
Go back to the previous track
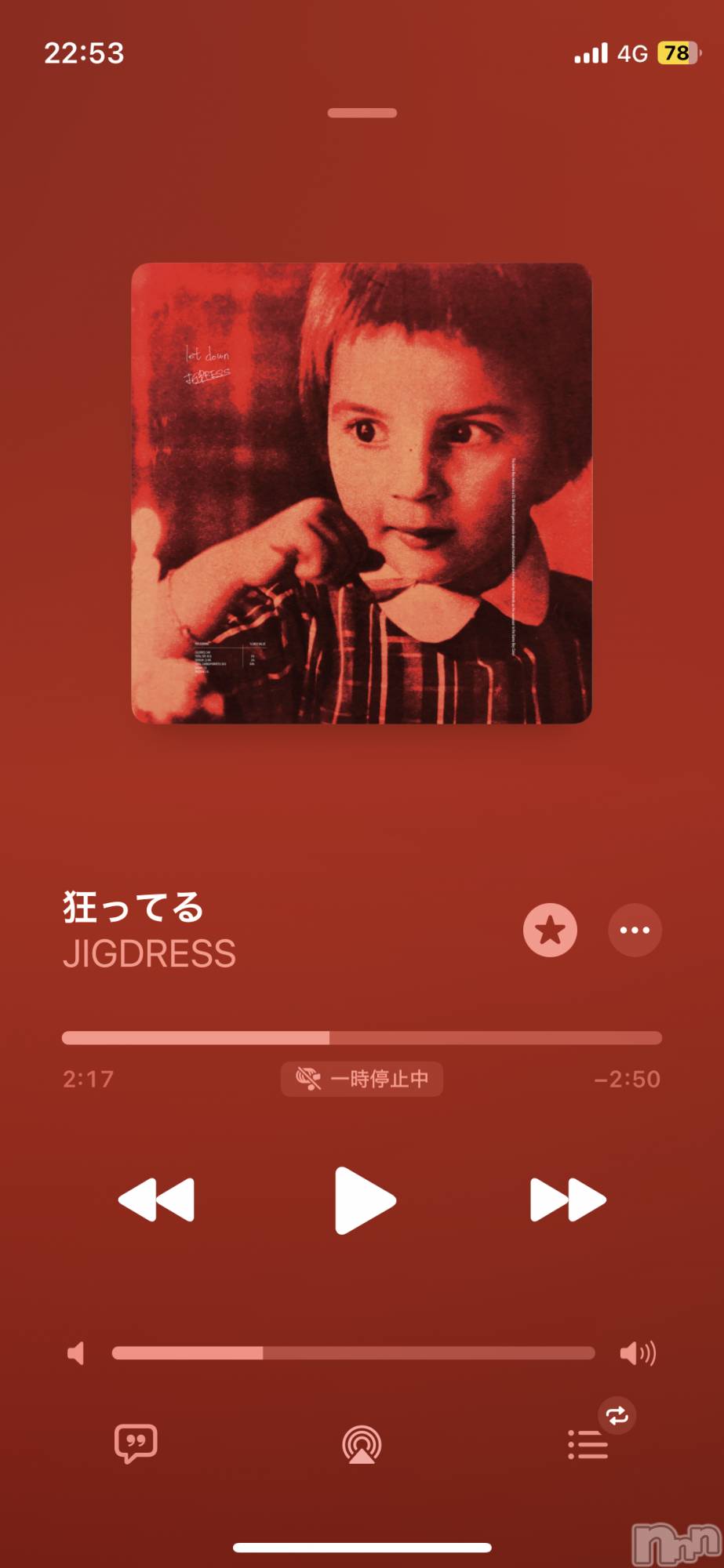coord(156,1200)
